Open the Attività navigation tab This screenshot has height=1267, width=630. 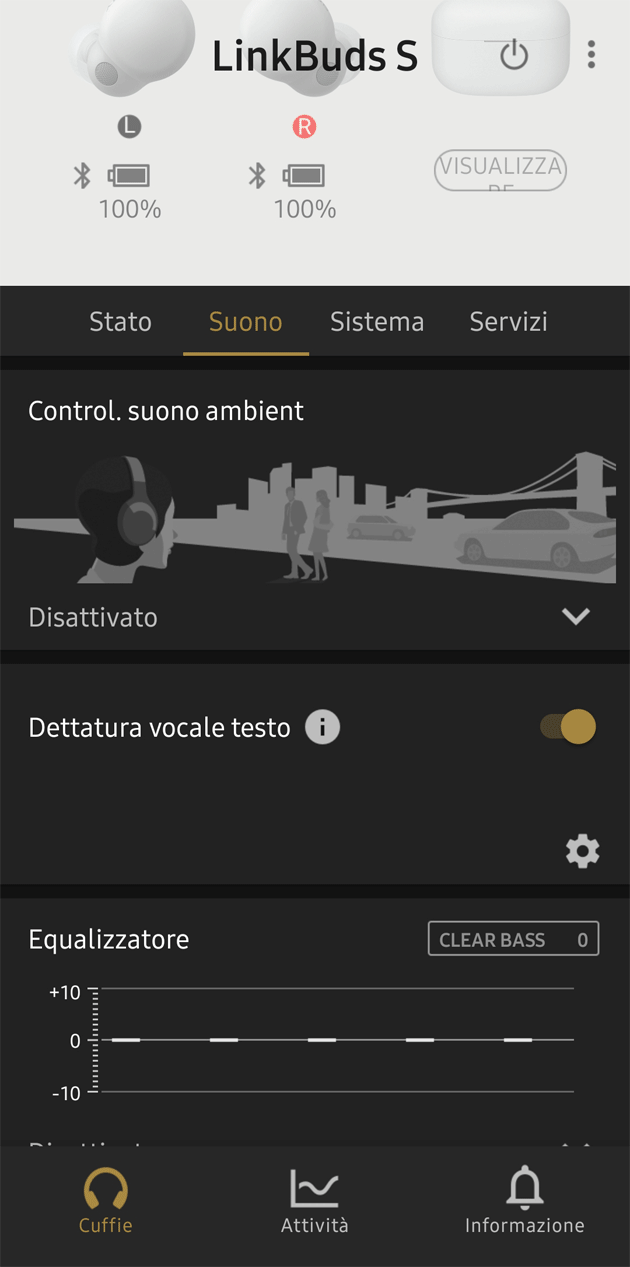[314, 1201]
